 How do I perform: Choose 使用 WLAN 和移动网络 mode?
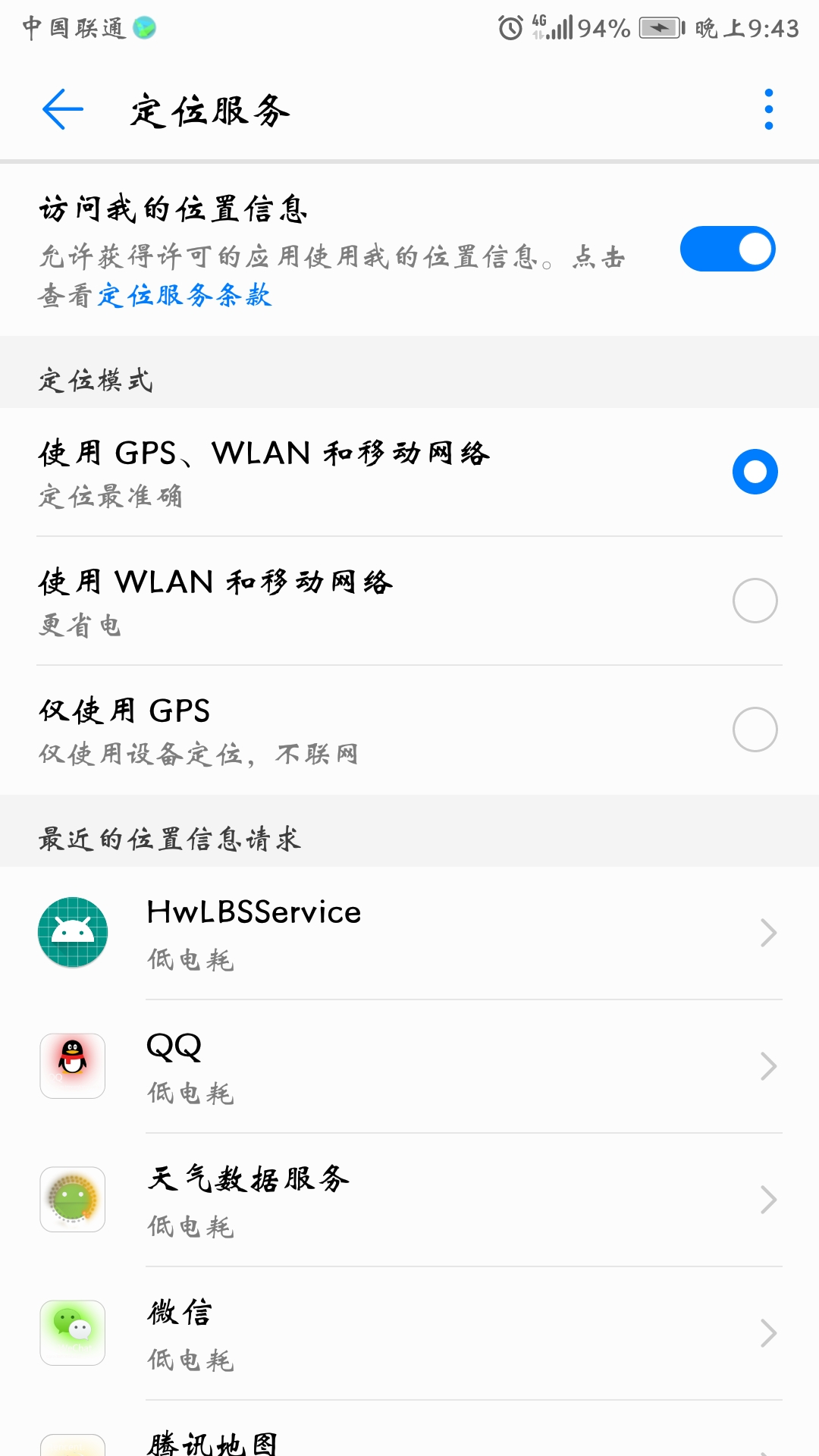pyautogui.click(x=755, y=601)
